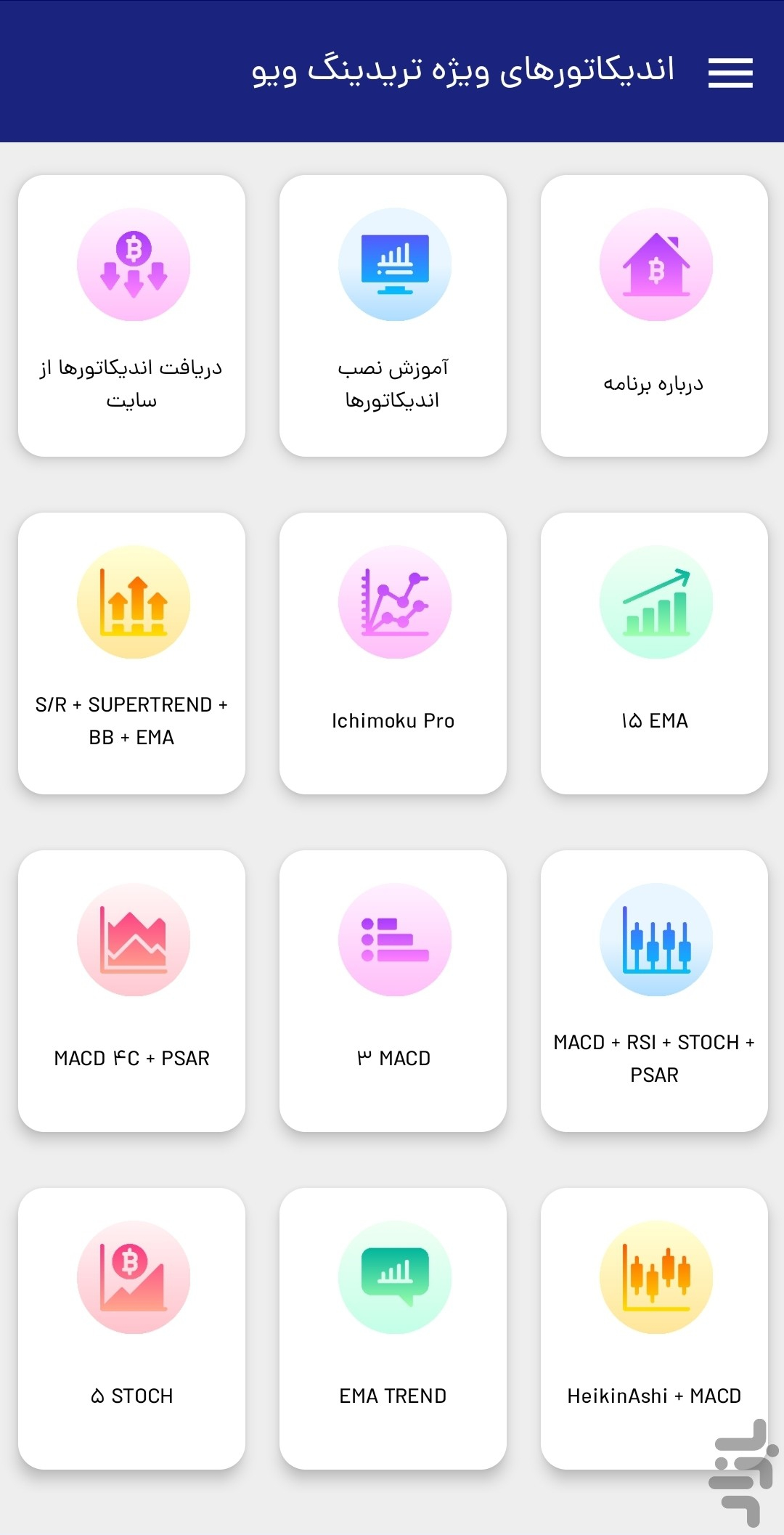The height and width of the screenshot is (1535, 784).
Task: Tap the orange candlestick icon on HeikinAshi MACD
Action: click(654, 1278)
